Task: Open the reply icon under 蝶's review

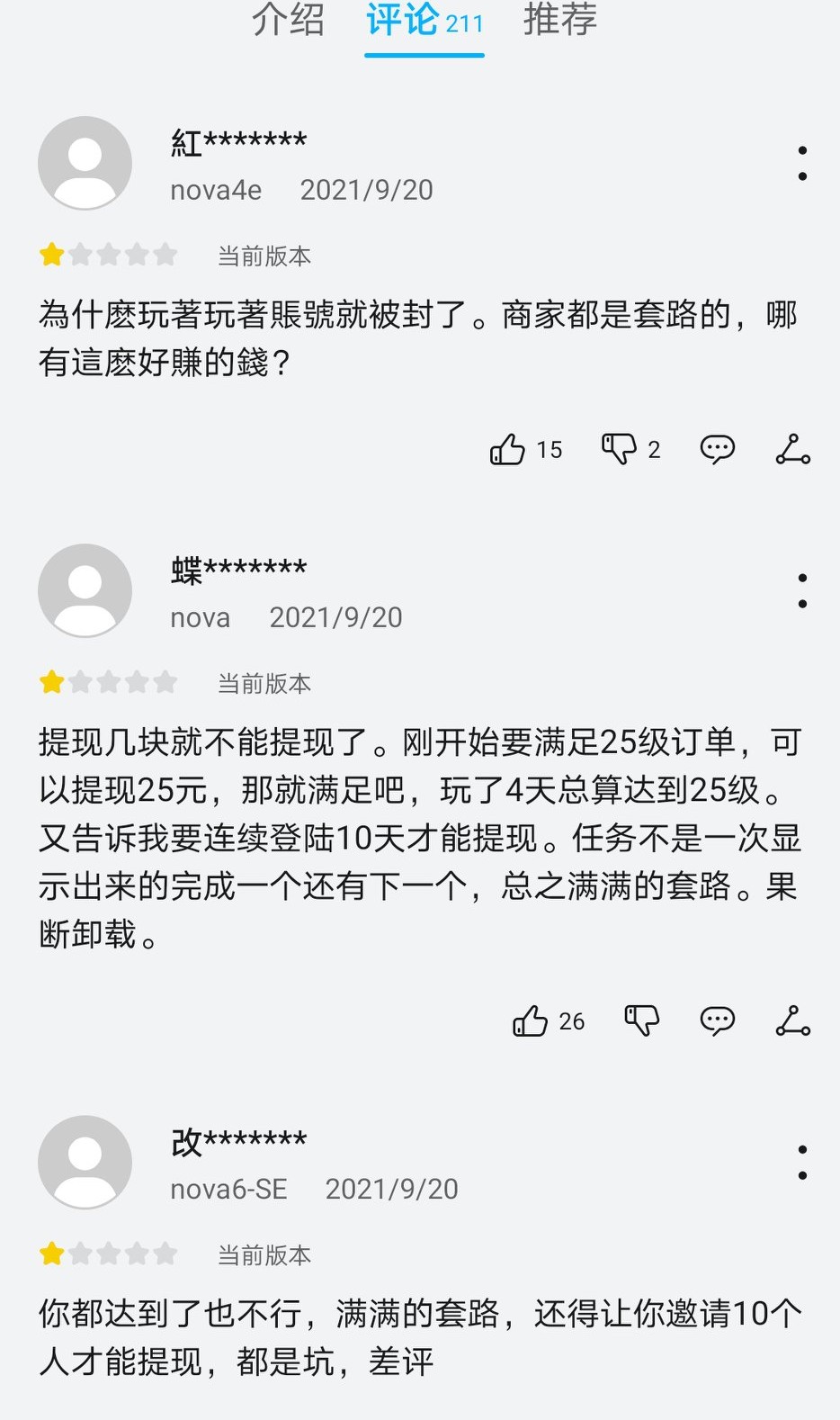Action: coord(717,1020)
